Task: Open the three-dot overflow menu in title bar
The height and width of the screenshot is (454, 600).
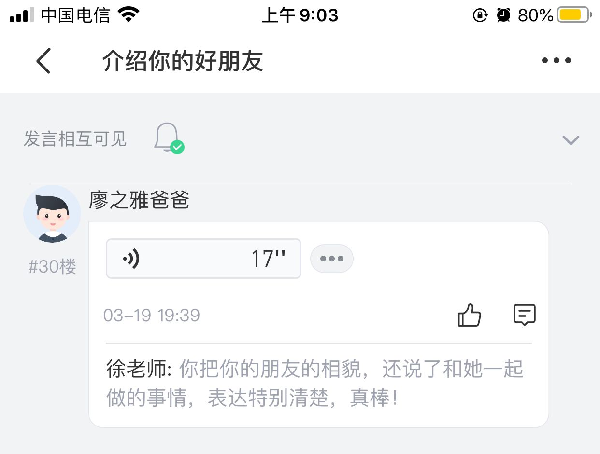Action: (556, 61)
